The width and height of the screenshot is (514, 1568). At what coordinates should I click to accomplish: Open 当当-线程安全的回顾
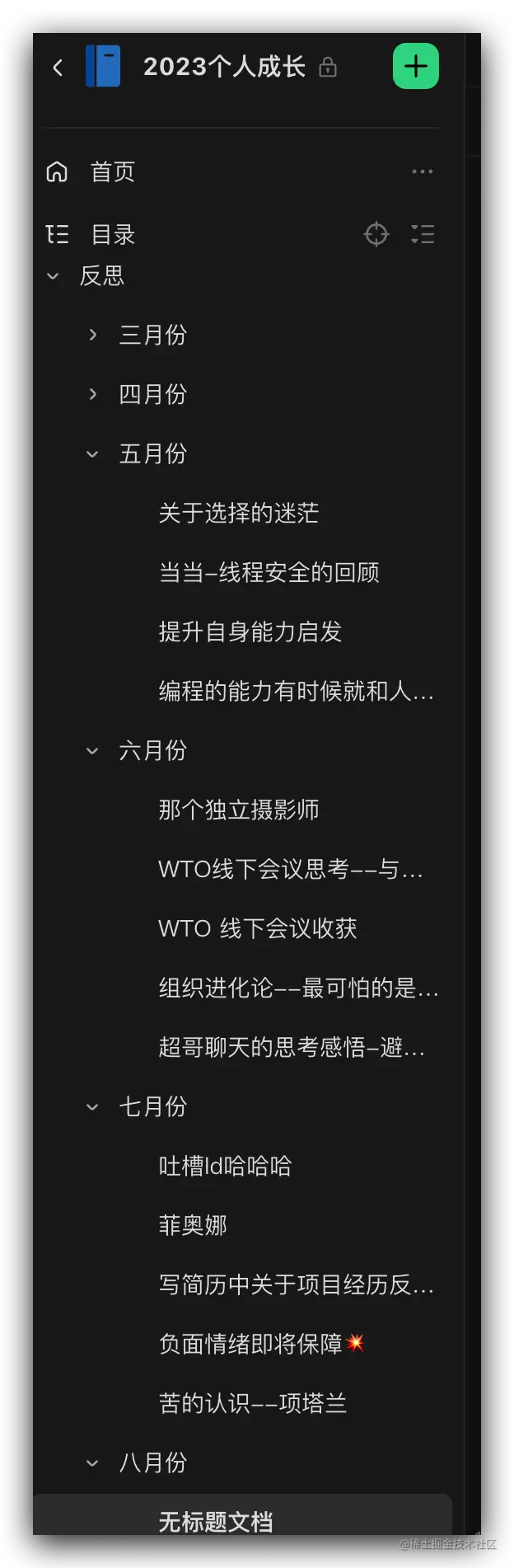point(269,572)
